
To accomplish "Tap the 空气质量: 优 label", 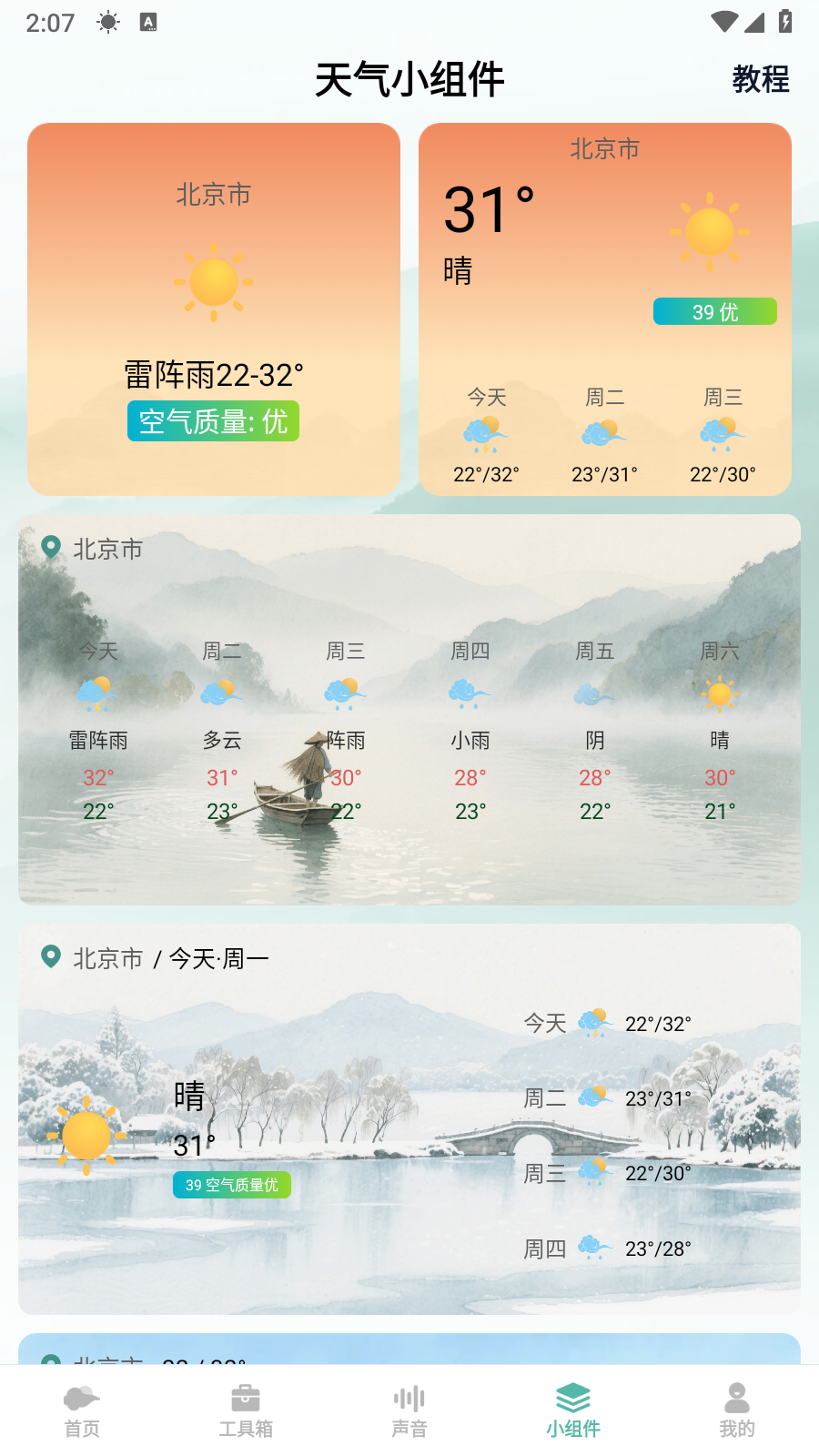I will coord(213,420).
